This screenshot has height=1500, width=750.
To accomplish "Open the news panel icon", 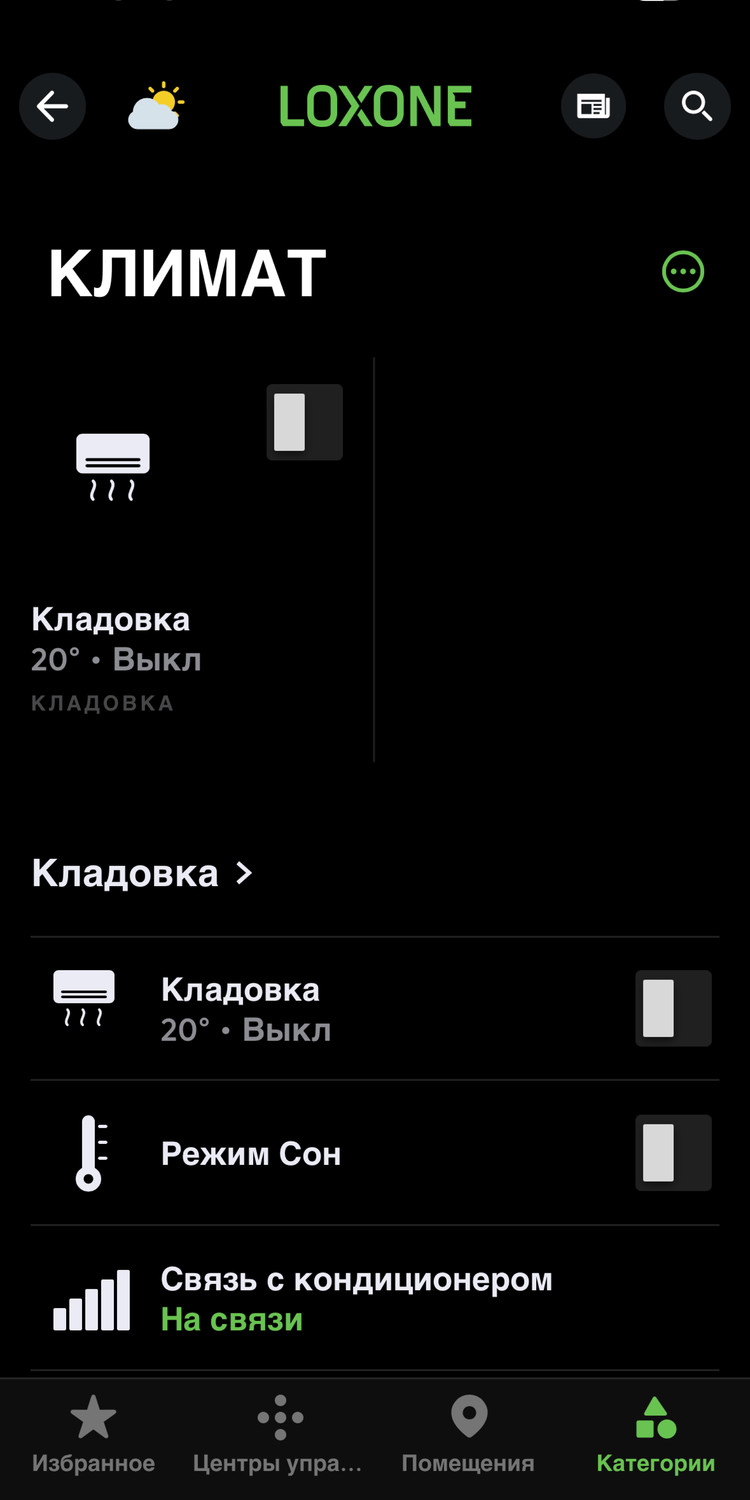I will (593, 106).
